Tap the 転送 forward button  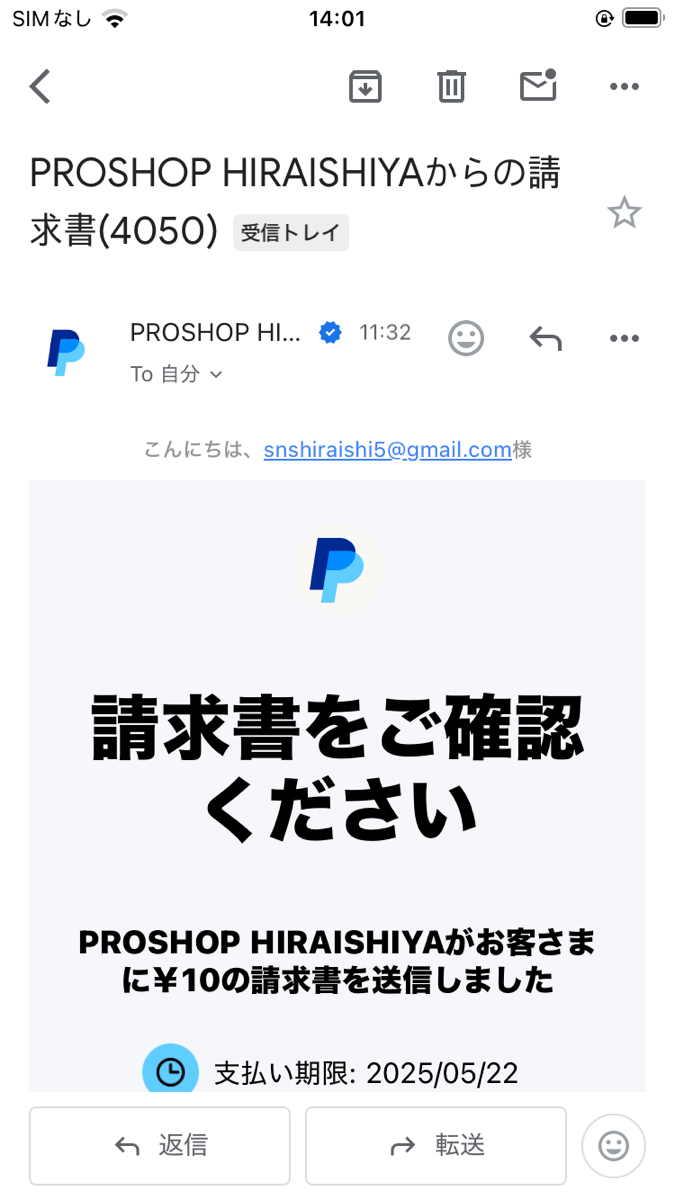tap(436, 1145)
